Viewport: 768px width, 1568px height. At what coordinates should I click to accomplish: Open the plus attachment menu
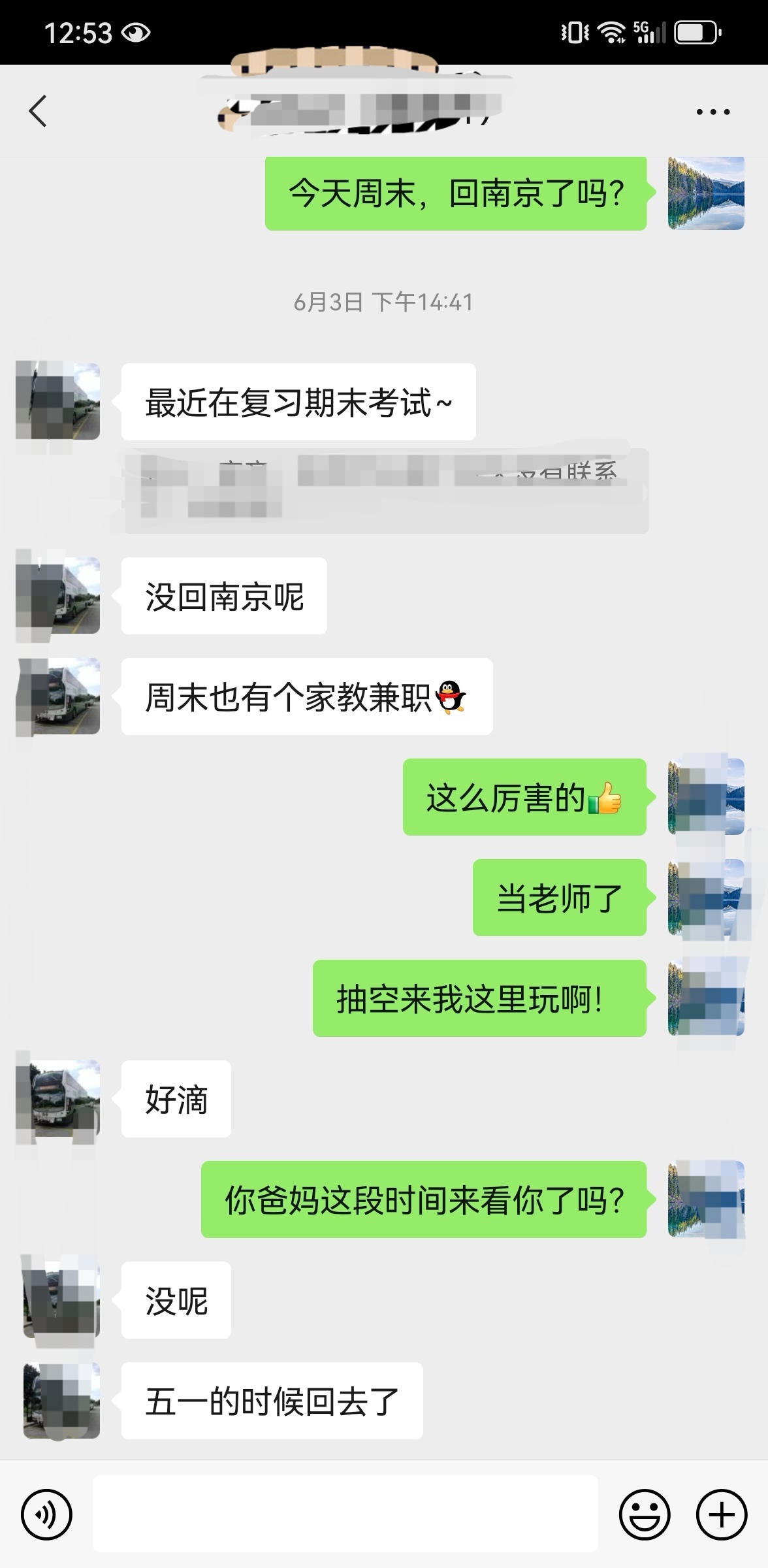tap(722, 1514)
